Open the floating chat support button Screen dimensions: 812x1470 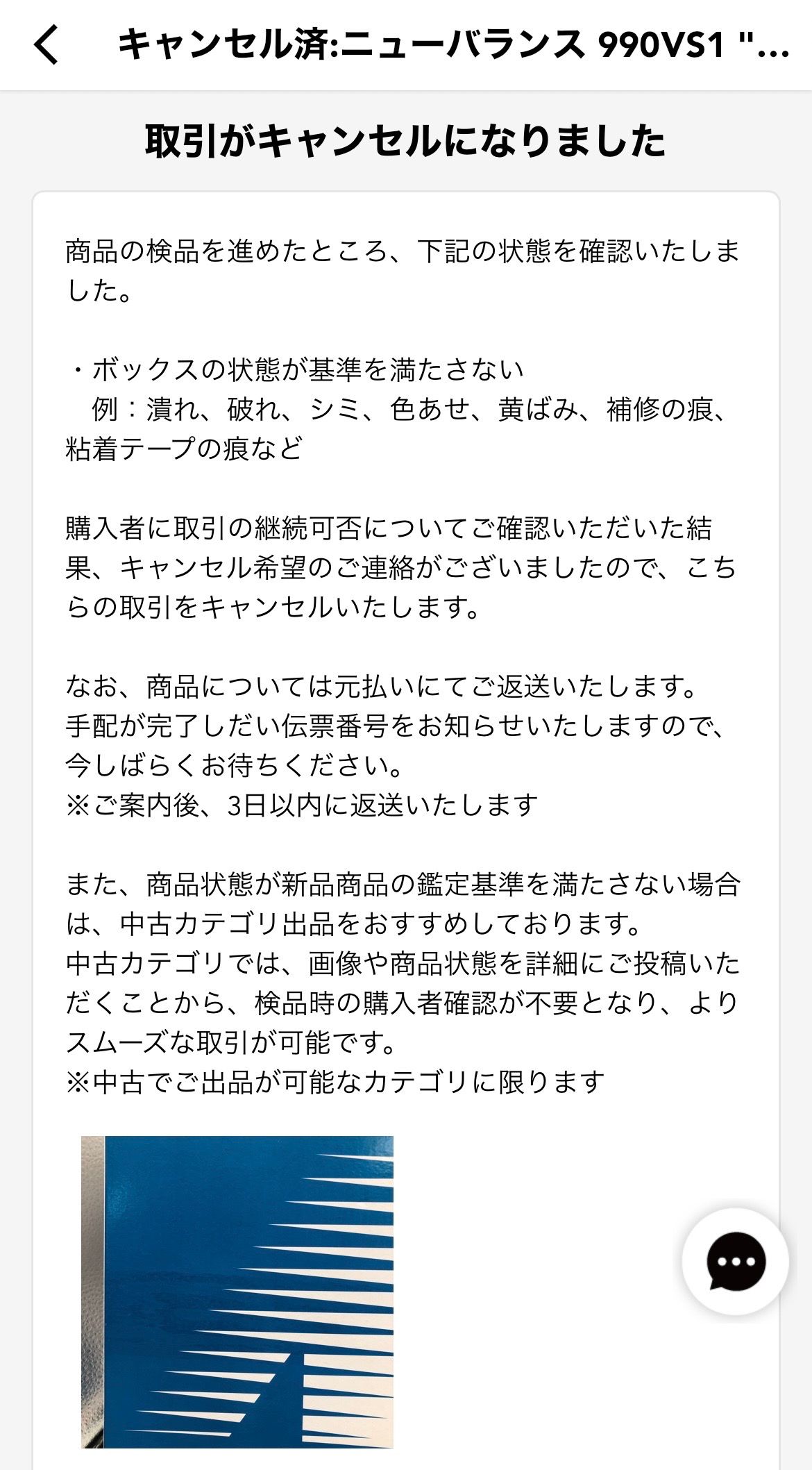[735, 1262]
